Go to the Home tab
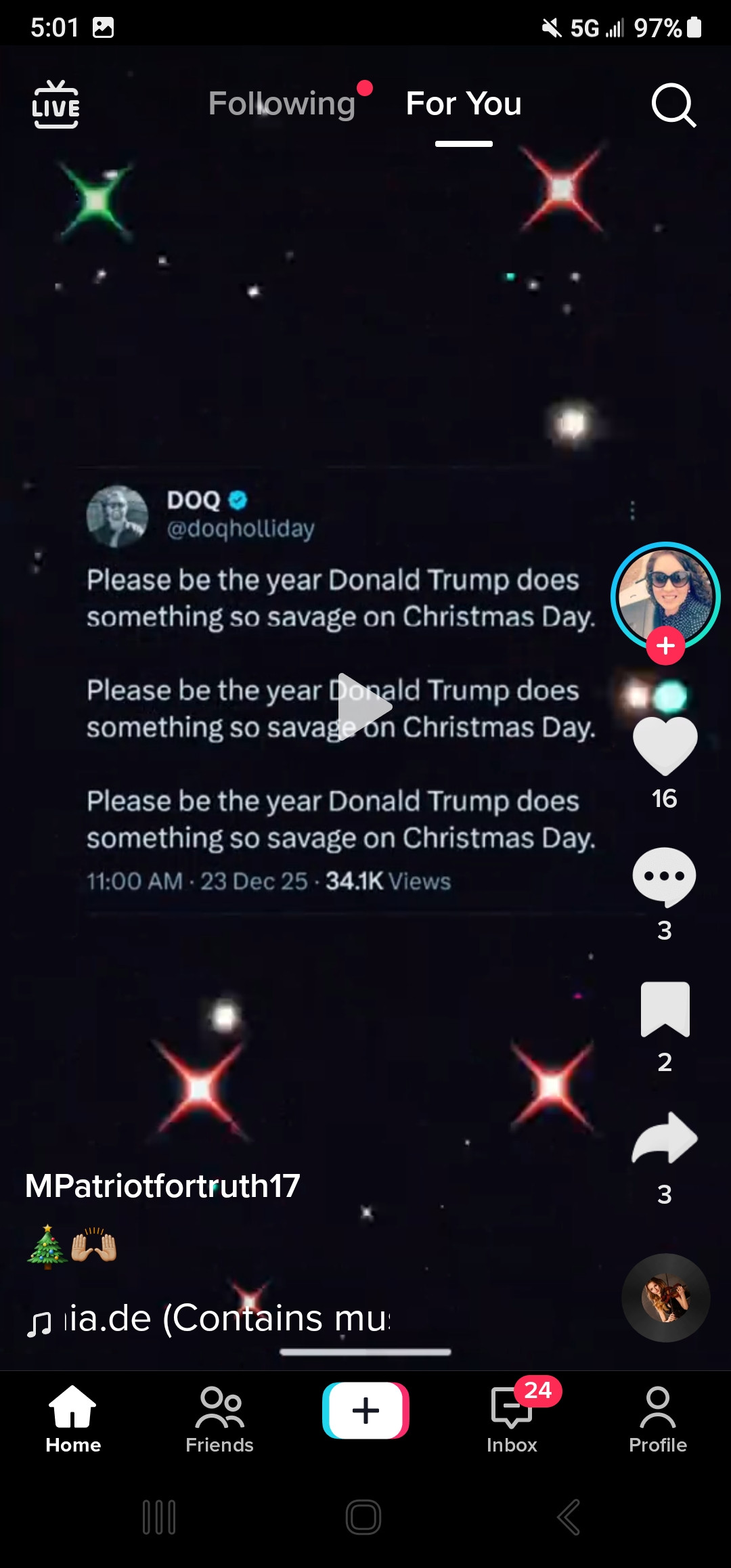The image size is (731, 1568). click(x=73, y=1419)
